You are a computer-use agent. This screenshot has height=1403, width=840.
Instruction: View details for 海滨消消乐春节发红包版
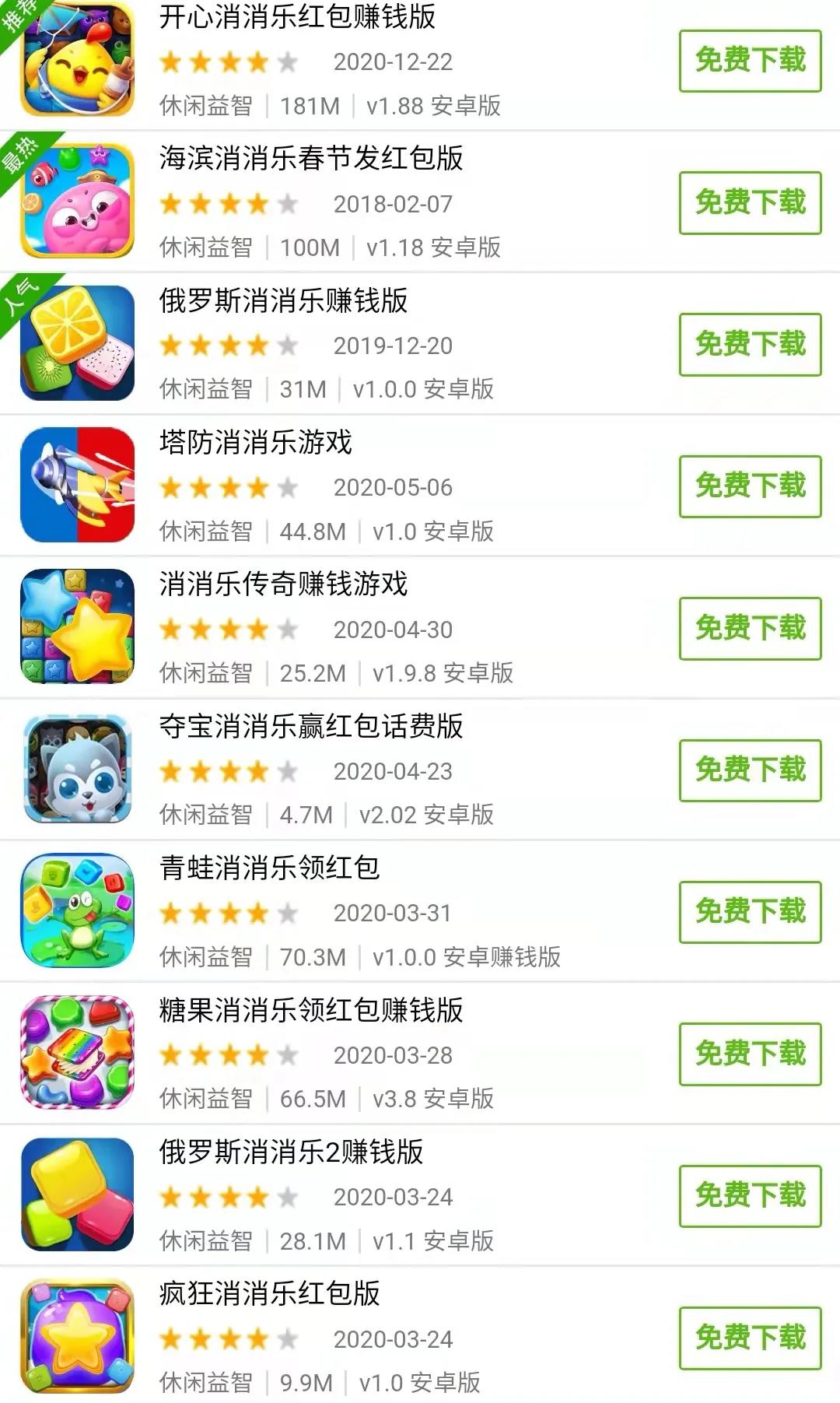click(x=311, y=159)
